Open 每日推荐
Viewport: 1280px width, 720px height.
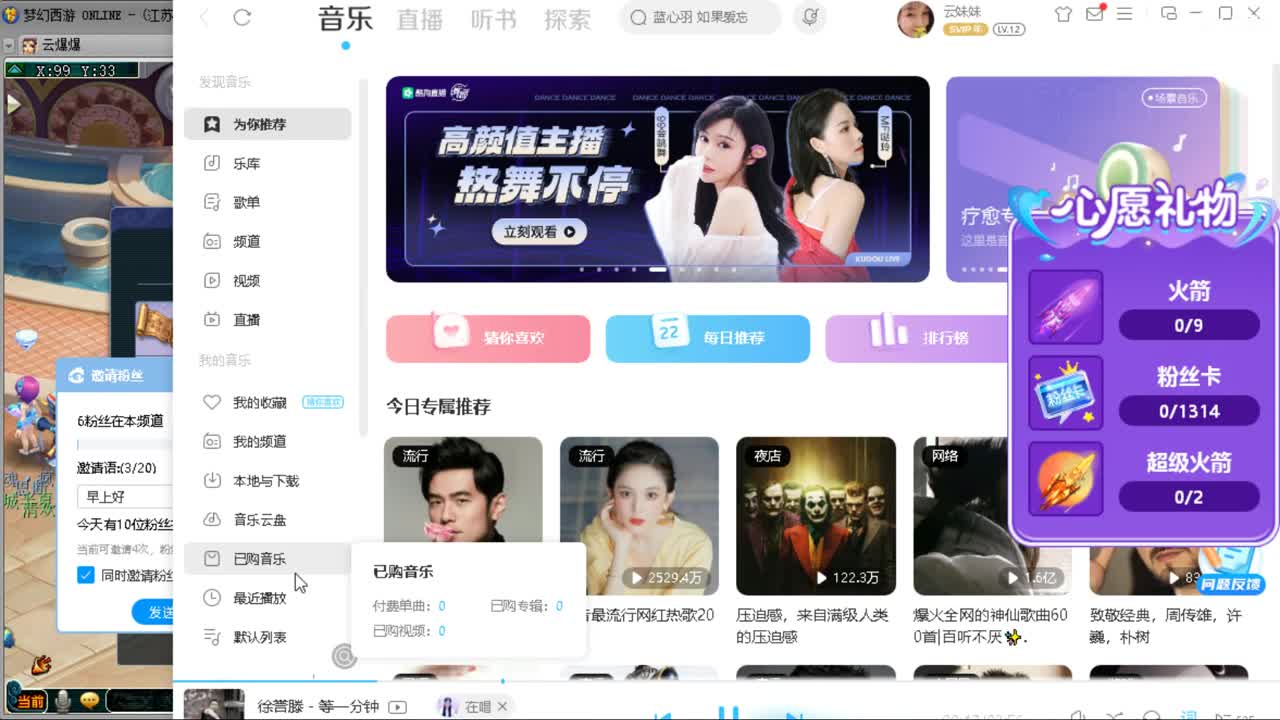[x=707, y=338]
